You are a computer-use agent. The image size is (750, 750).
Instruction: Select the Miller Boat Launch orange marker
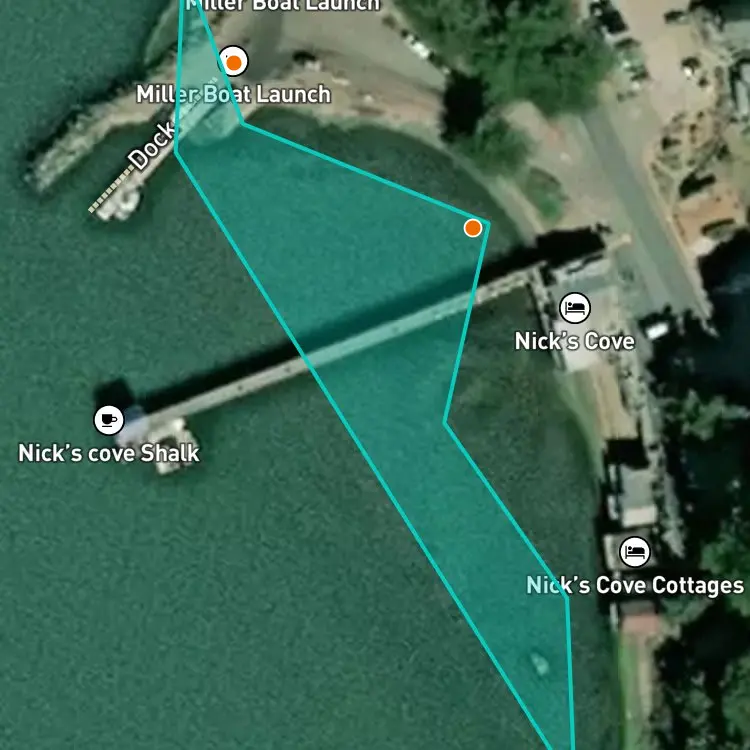click(233, 62)
